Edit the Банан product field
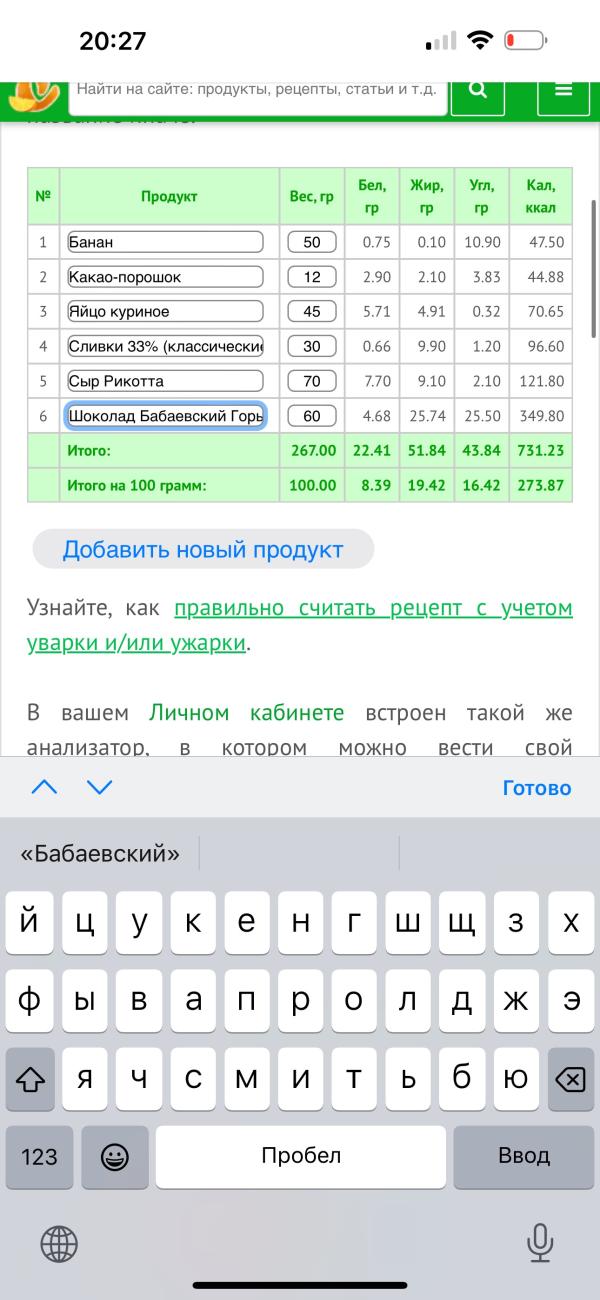This screenshot has width=600, height=1300. tap(165, 242)
